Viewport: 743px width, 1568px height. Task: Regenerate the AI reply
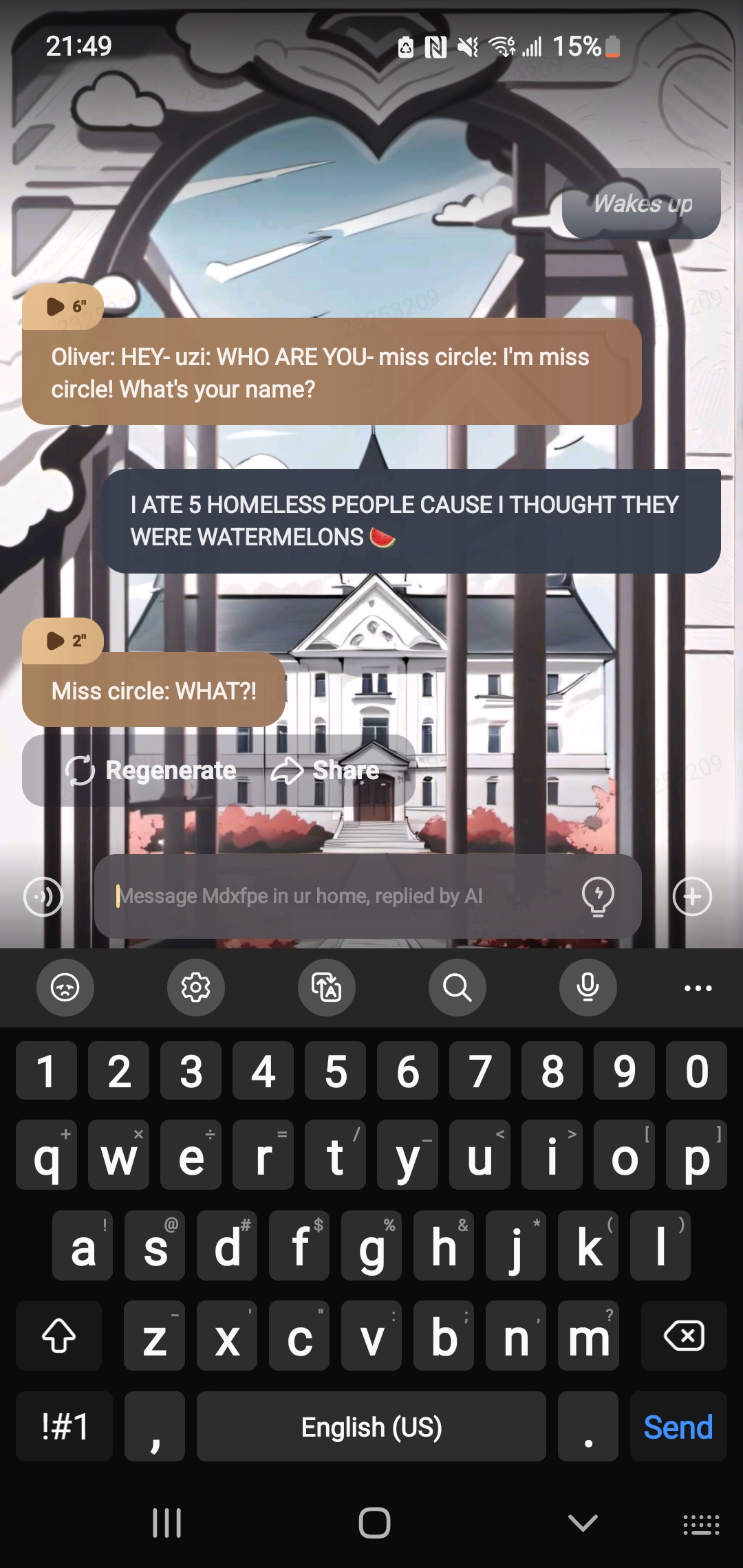click(151, 770)
